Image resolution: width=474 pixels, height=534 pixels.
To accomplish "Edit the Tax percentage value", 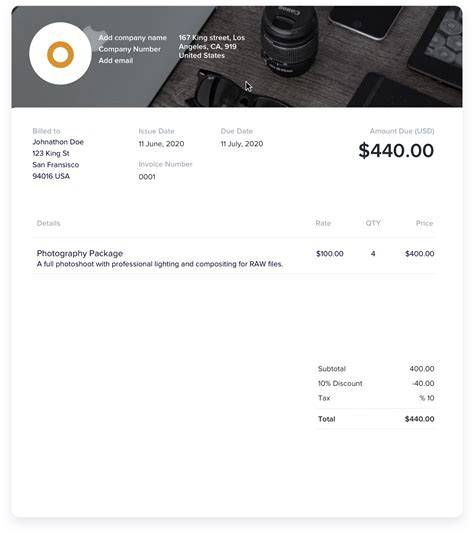I will (x=427, y=398).
